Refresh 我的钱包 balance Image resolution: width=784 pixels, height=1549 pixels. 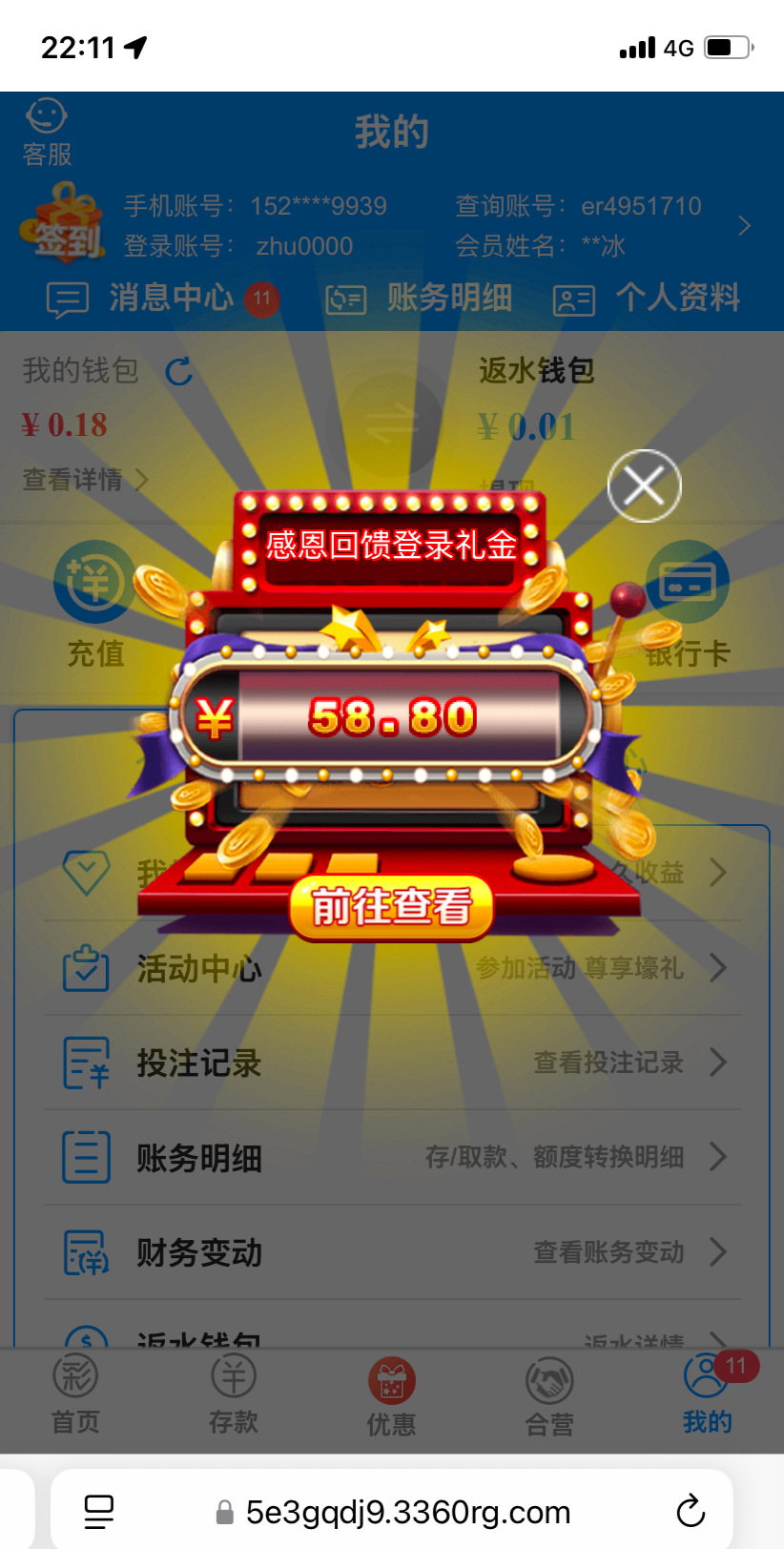(x=179, y=371)
